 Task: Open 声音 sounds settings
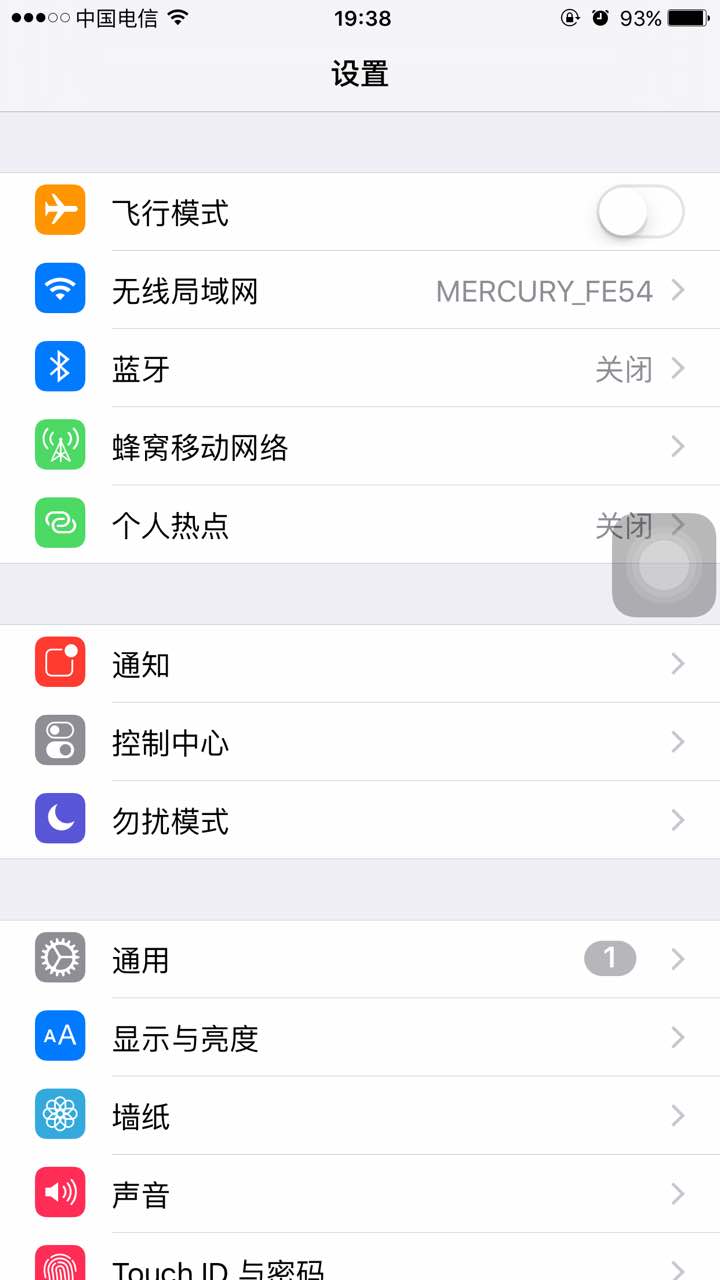click(360, 1193)
